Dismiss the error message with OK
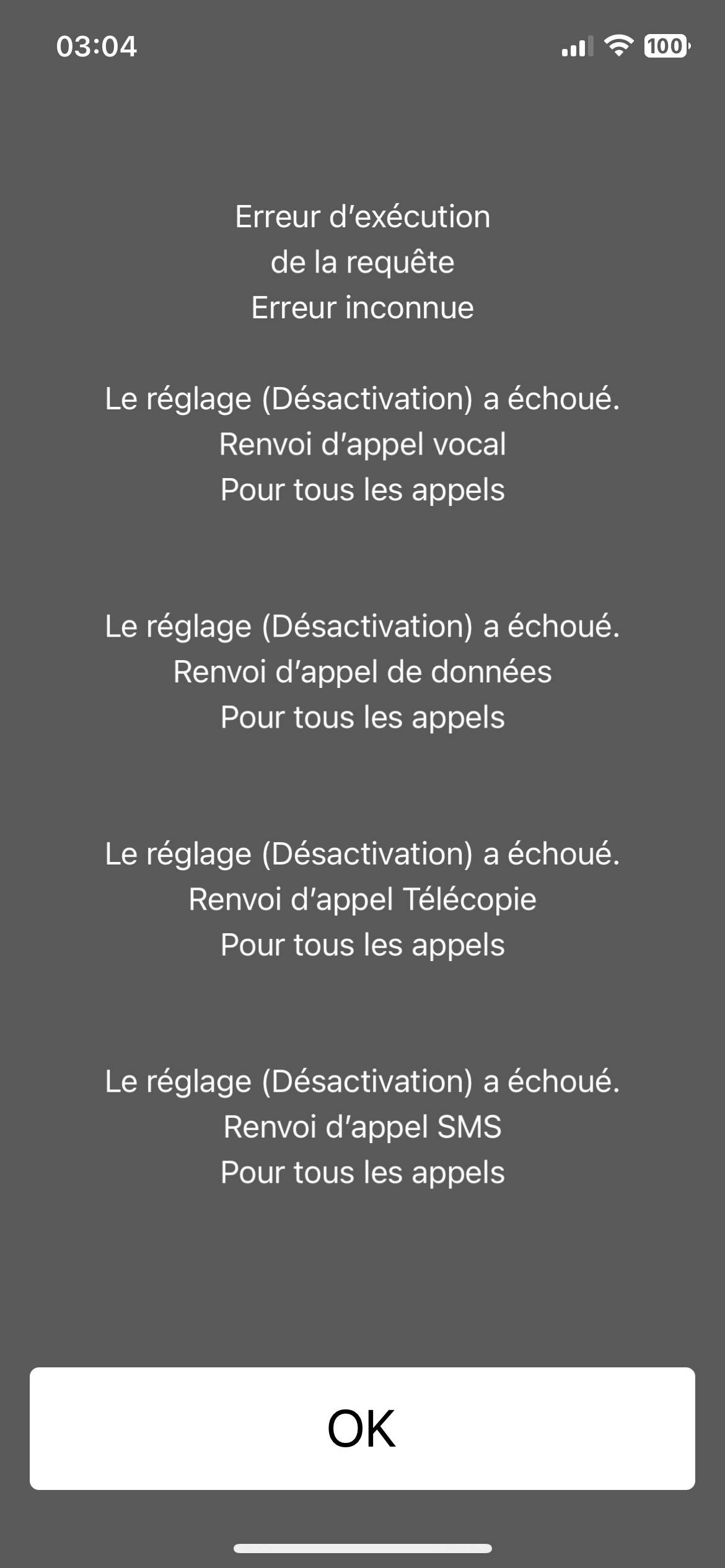725x1568 pixels. click(x=362, y=1428)
